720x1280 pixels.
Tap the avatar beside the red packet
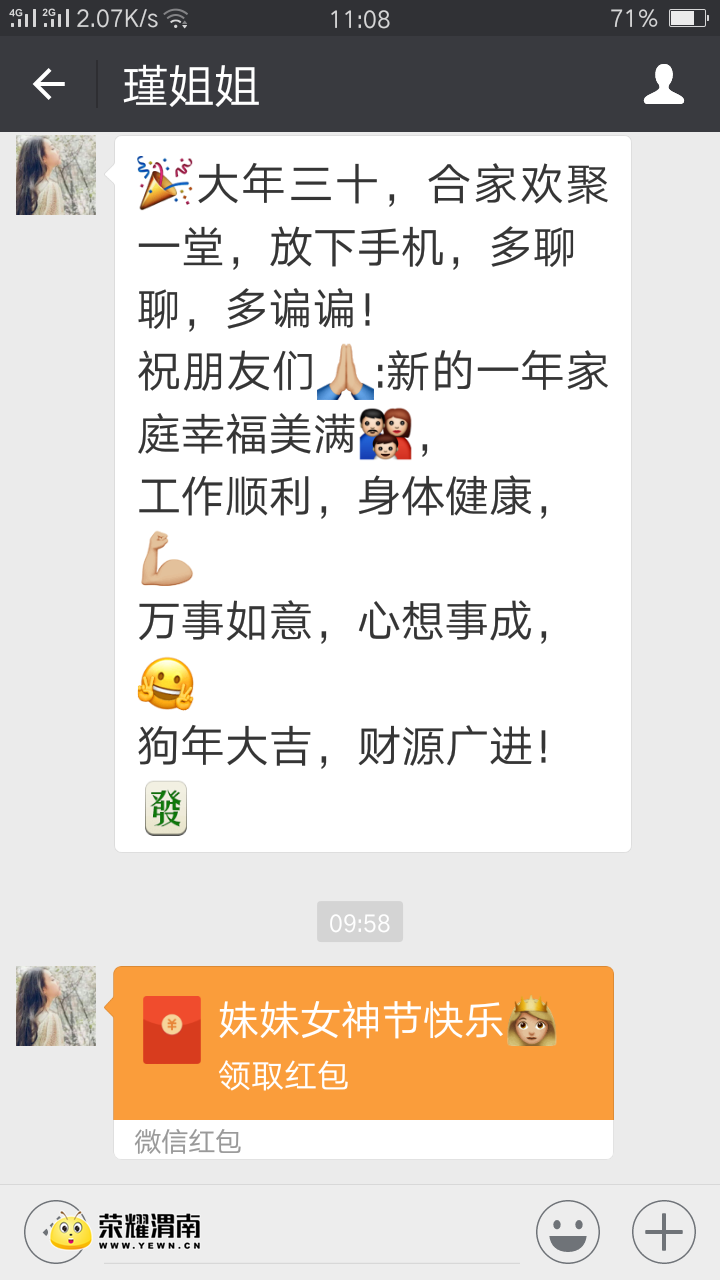pyautogui.click(x=56, y=1006)
